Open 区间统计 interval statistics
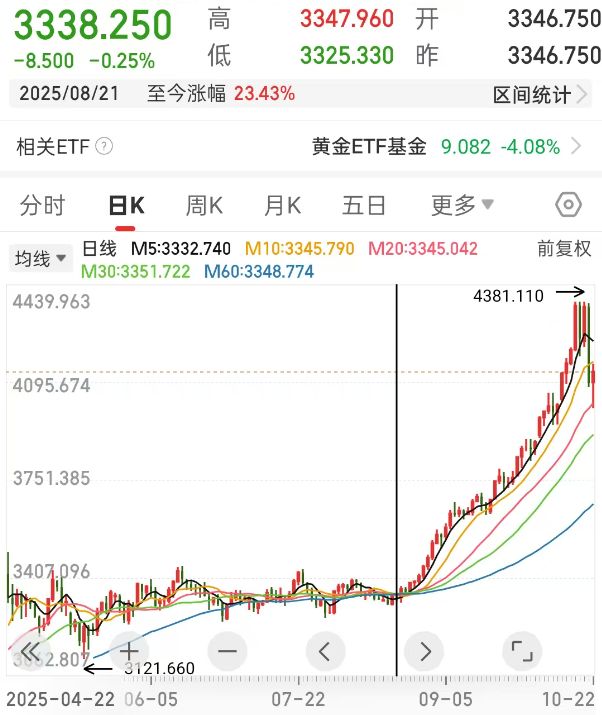This screenshot has width=602, height=715. (537, 95)
